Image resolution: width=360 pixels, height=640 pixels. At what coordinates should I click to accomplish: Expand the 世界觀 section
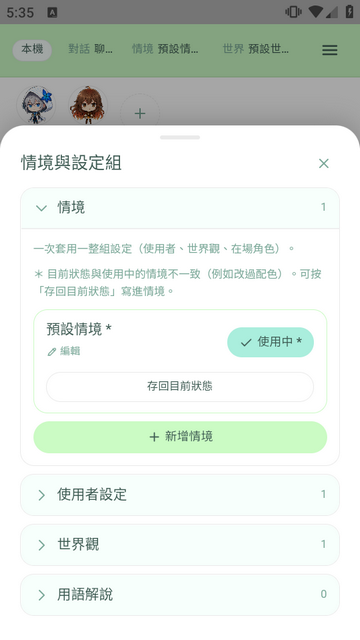coord(180,544)
